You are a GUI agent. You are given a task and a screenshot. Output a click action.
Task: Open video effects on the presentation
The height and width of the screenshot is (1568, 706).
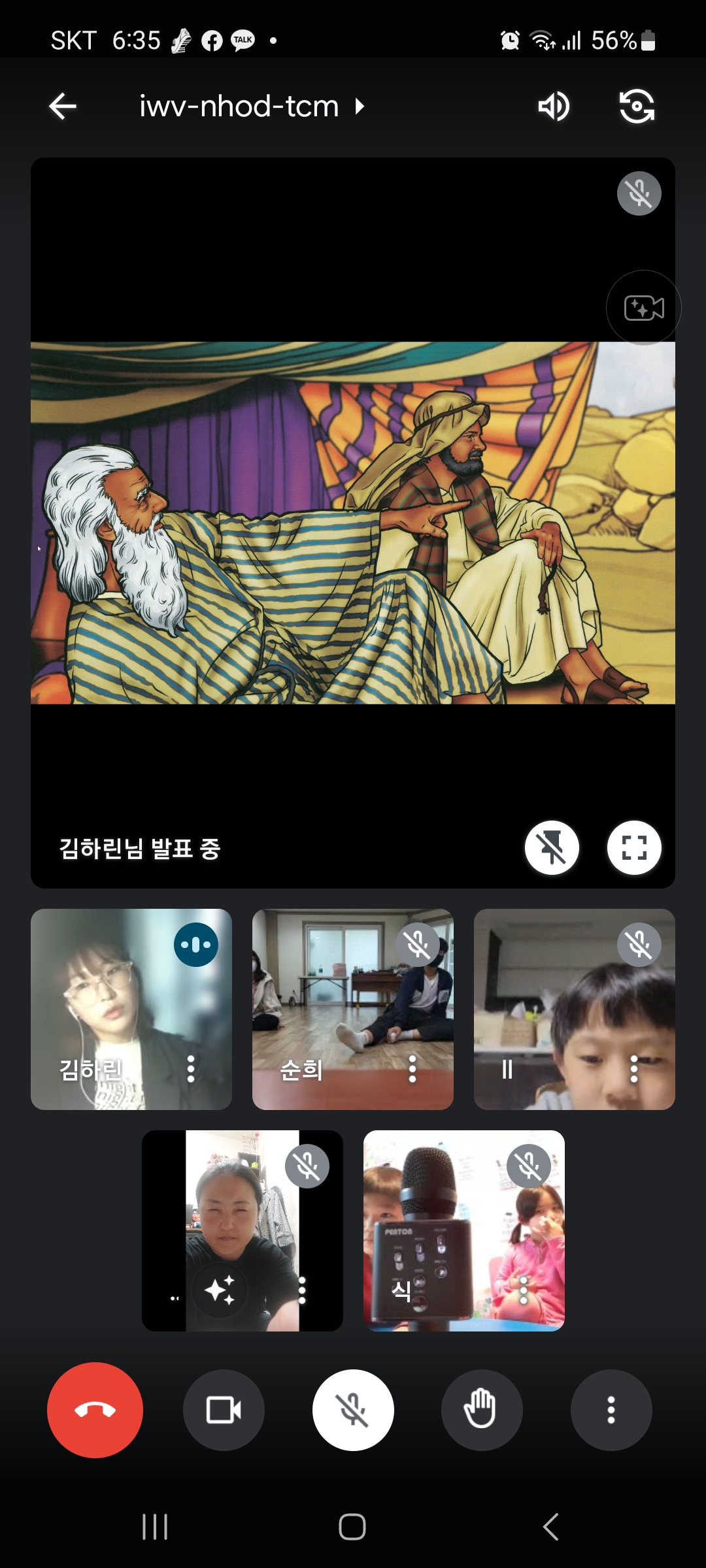click(643, 308)
